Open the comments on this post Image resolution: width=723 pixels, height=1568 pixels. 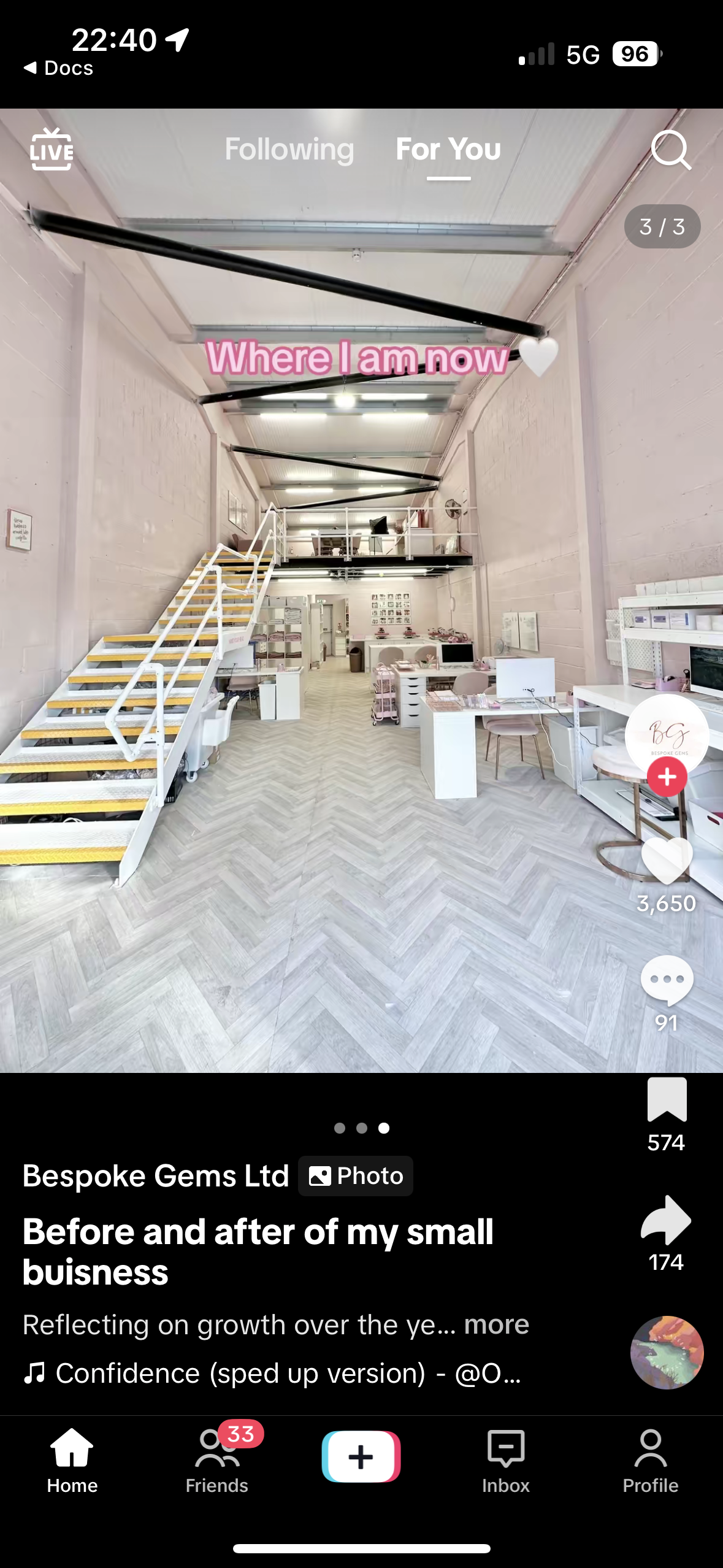coord(667,980)
